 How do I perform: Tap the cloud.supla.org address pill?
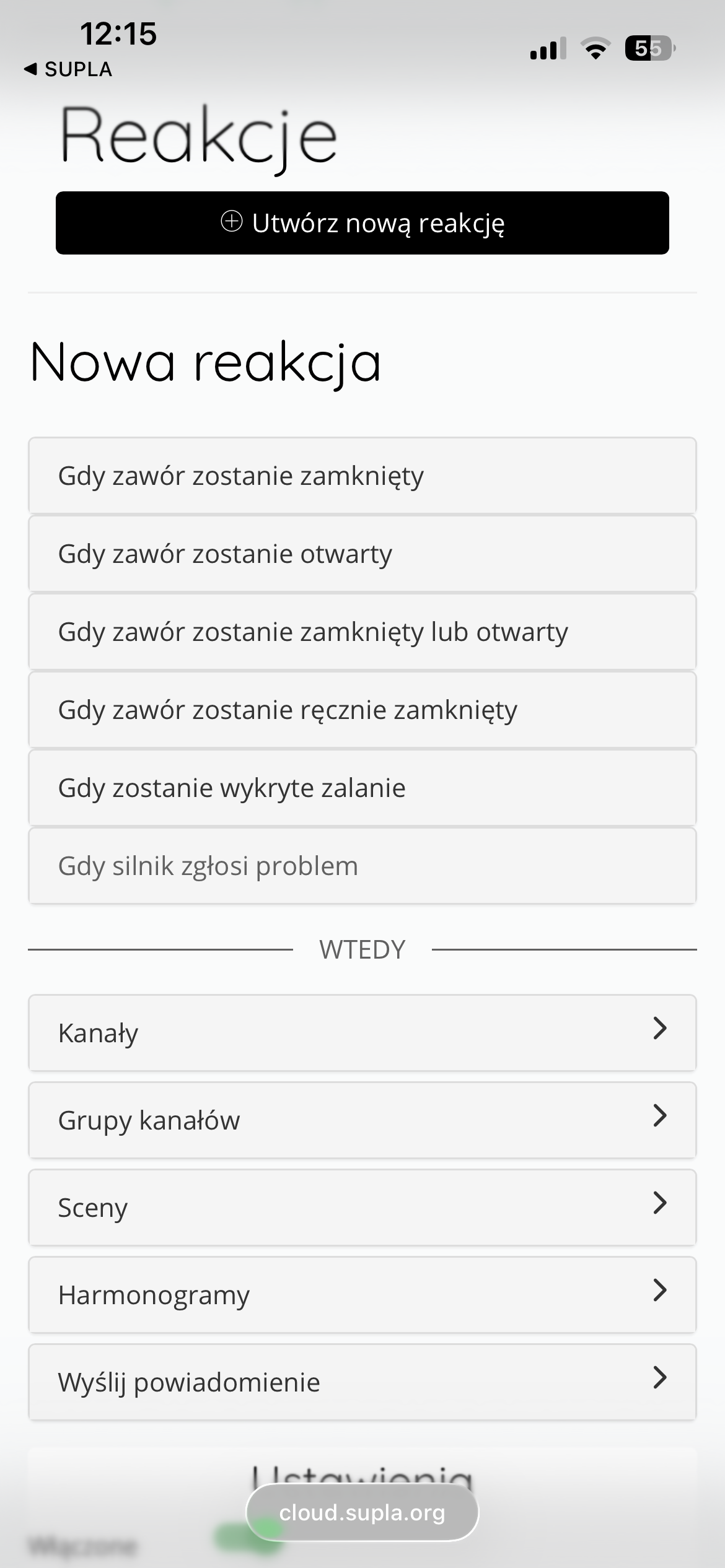(x=362, y=1512)
